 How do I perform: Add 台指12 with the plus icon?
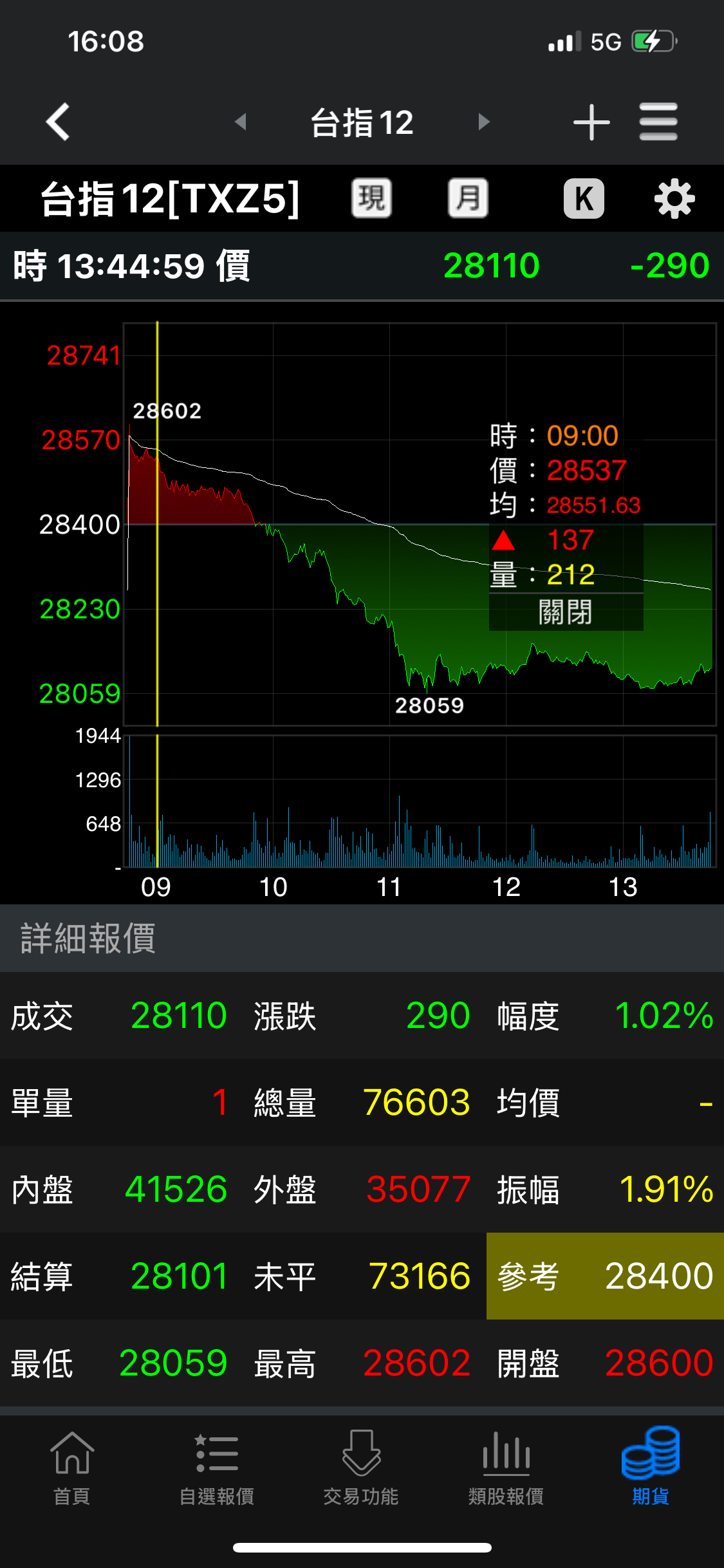[591, 122]
